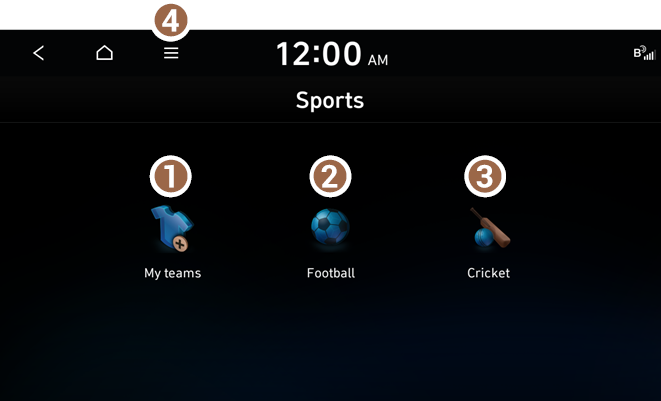Viewport: 661px width, 401px height.
Task: Select the Football category
Action: (330, 233)
